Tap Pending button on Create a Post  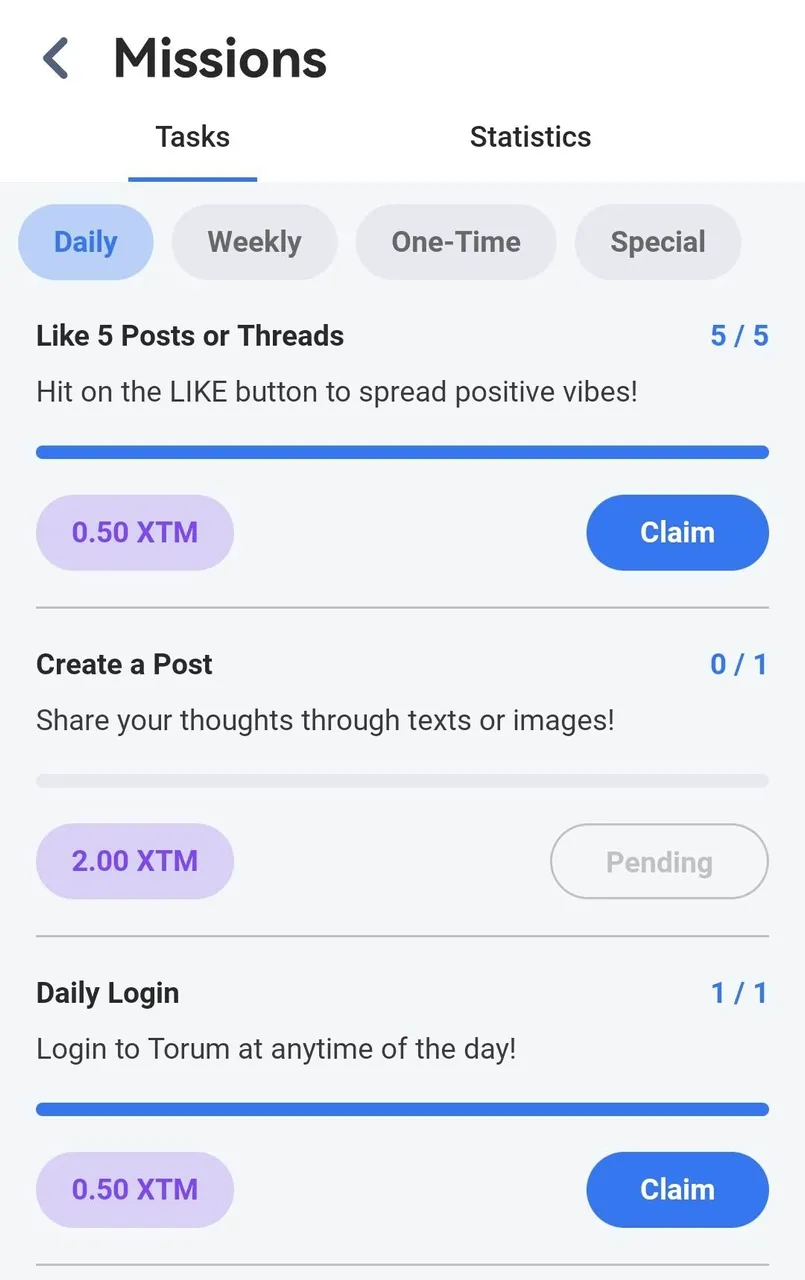point(659,861)
